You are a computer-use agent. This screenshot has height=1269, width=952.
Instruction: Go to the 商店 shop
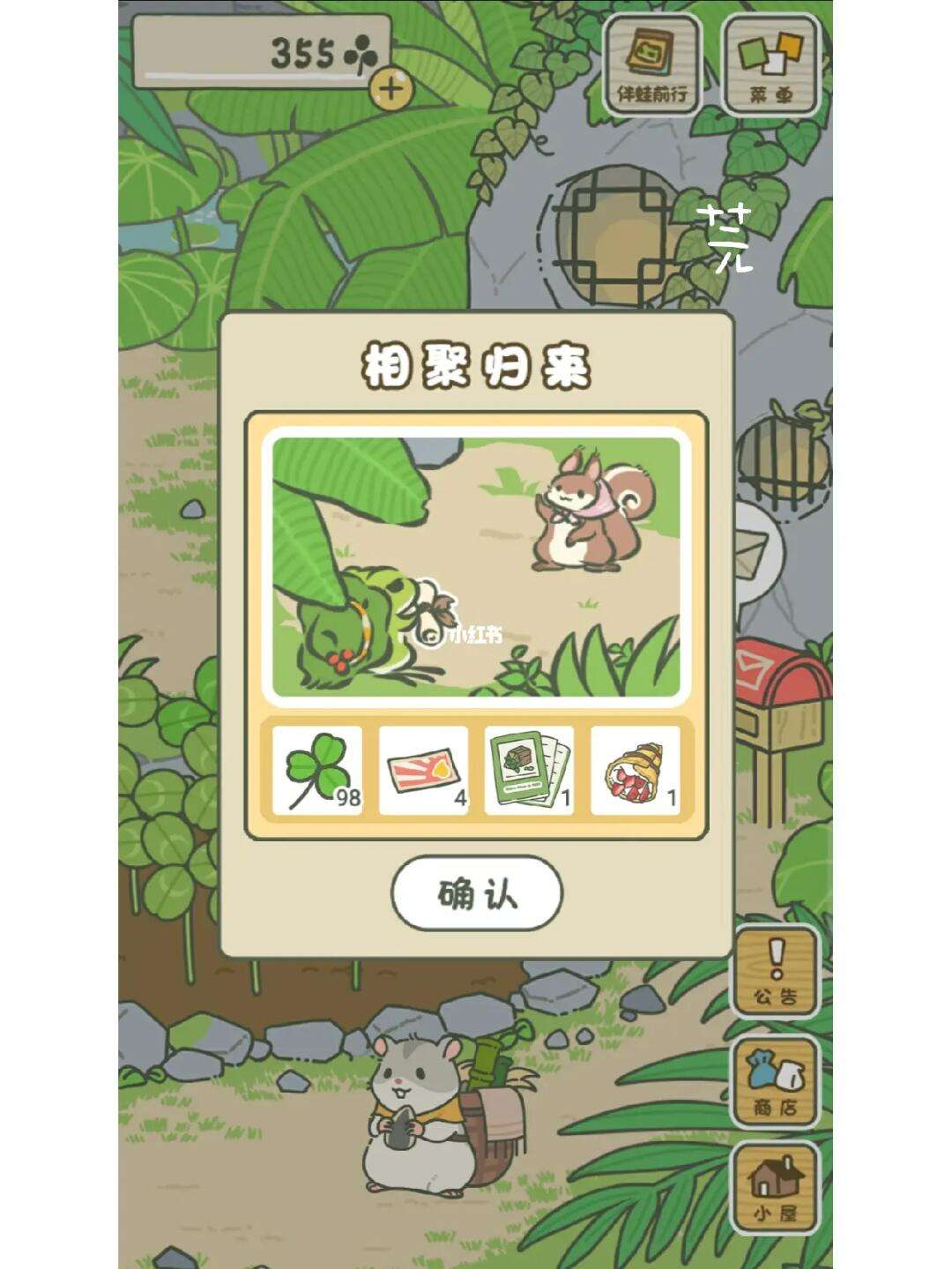click(775, 1080)
